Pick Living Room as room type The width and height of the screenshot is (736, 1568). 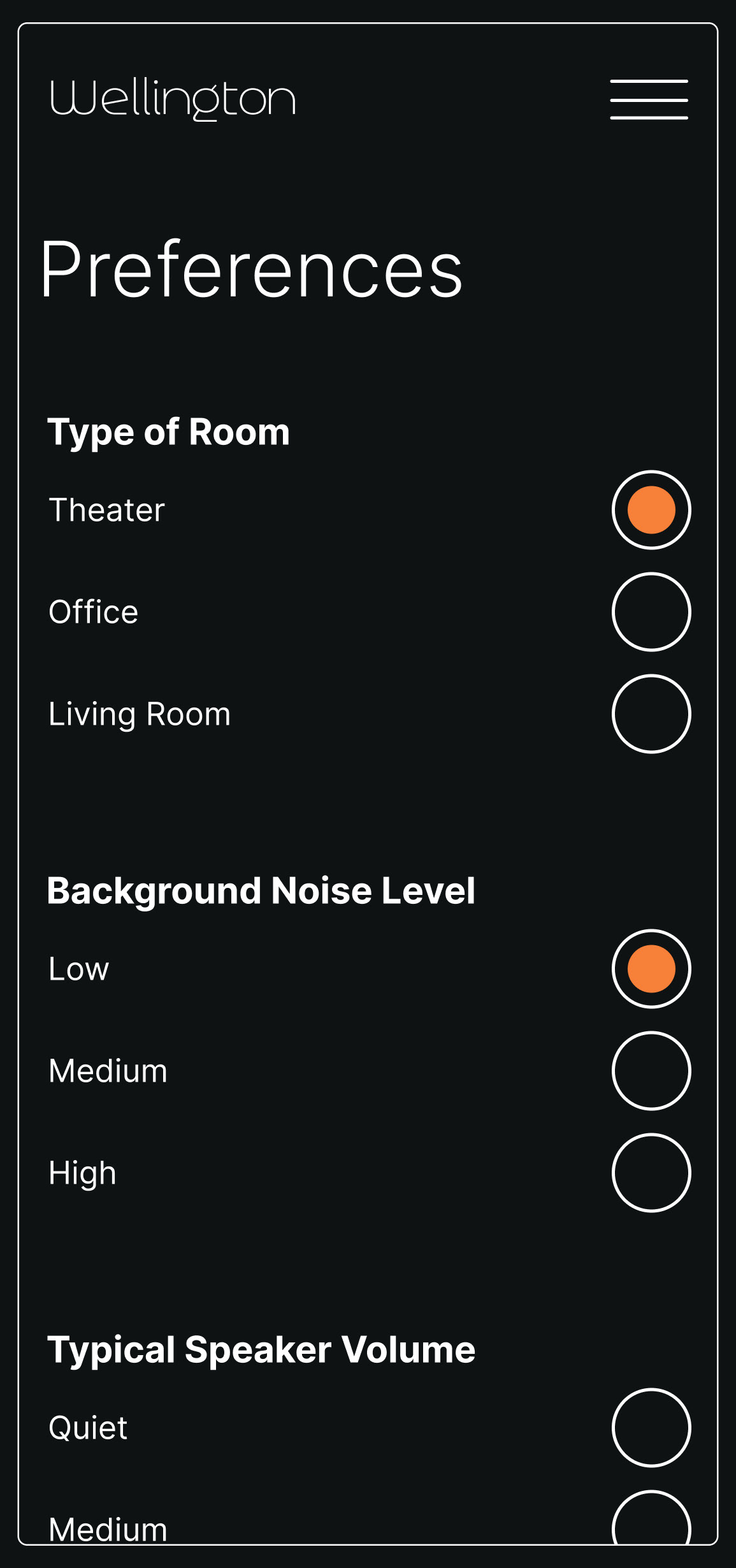[651, 714]
